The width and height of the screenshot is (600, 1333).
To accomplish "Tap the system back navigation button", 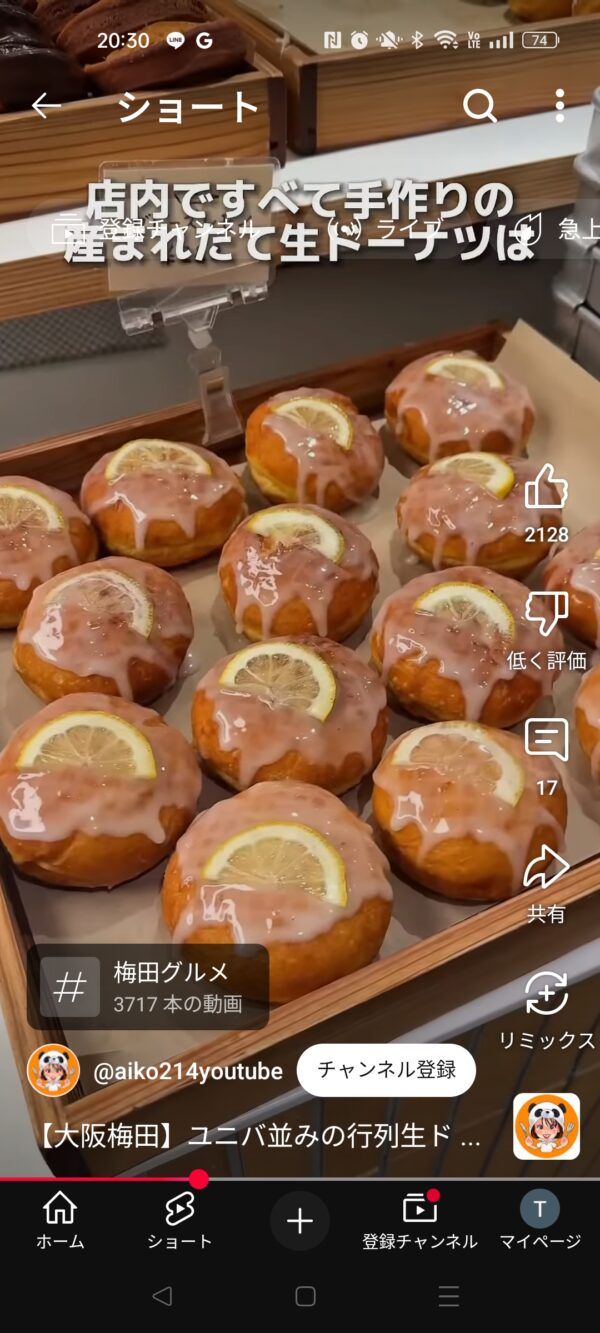I will 162,1297.
